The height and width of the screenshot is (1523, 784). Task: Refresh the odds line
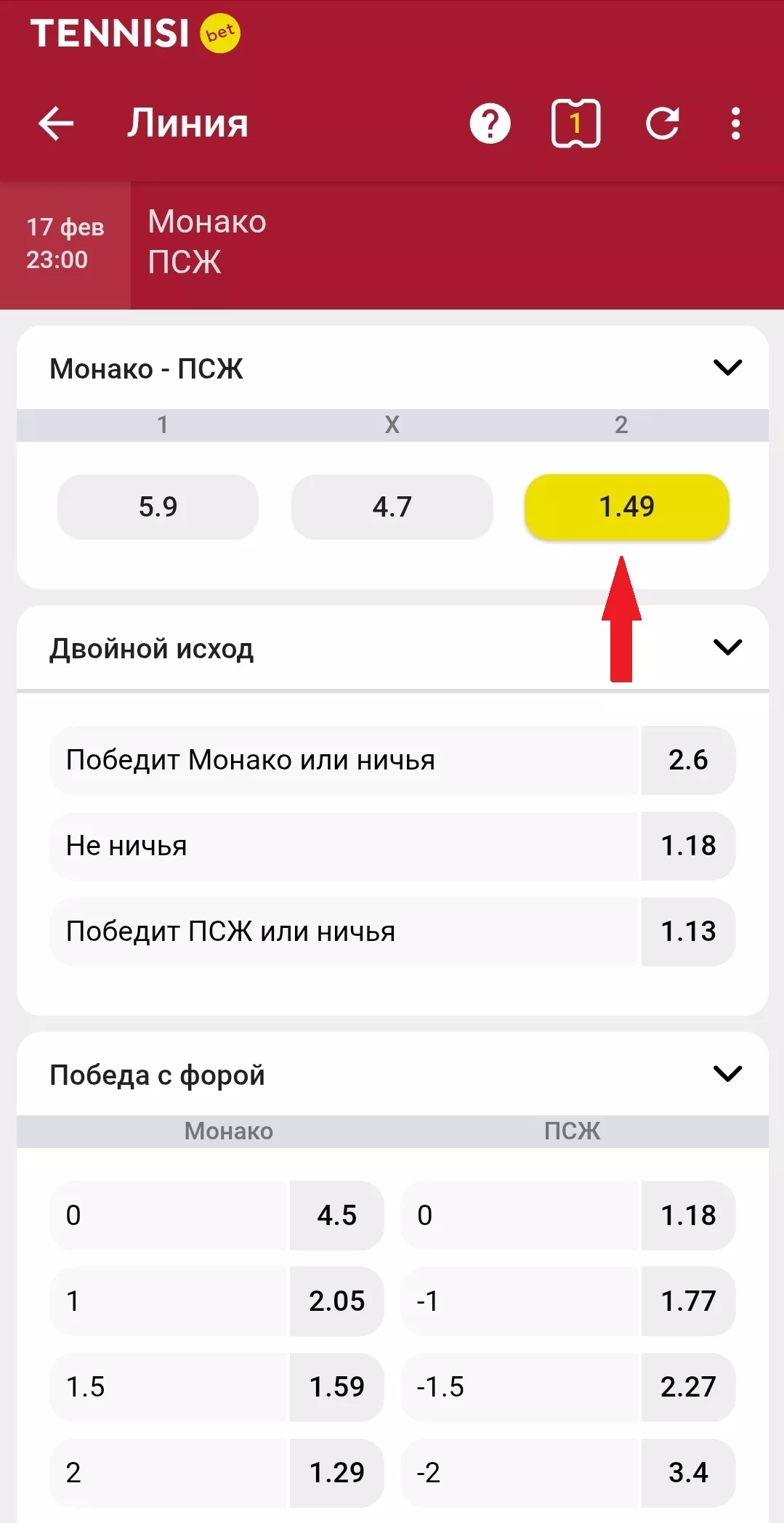[662, 124]
